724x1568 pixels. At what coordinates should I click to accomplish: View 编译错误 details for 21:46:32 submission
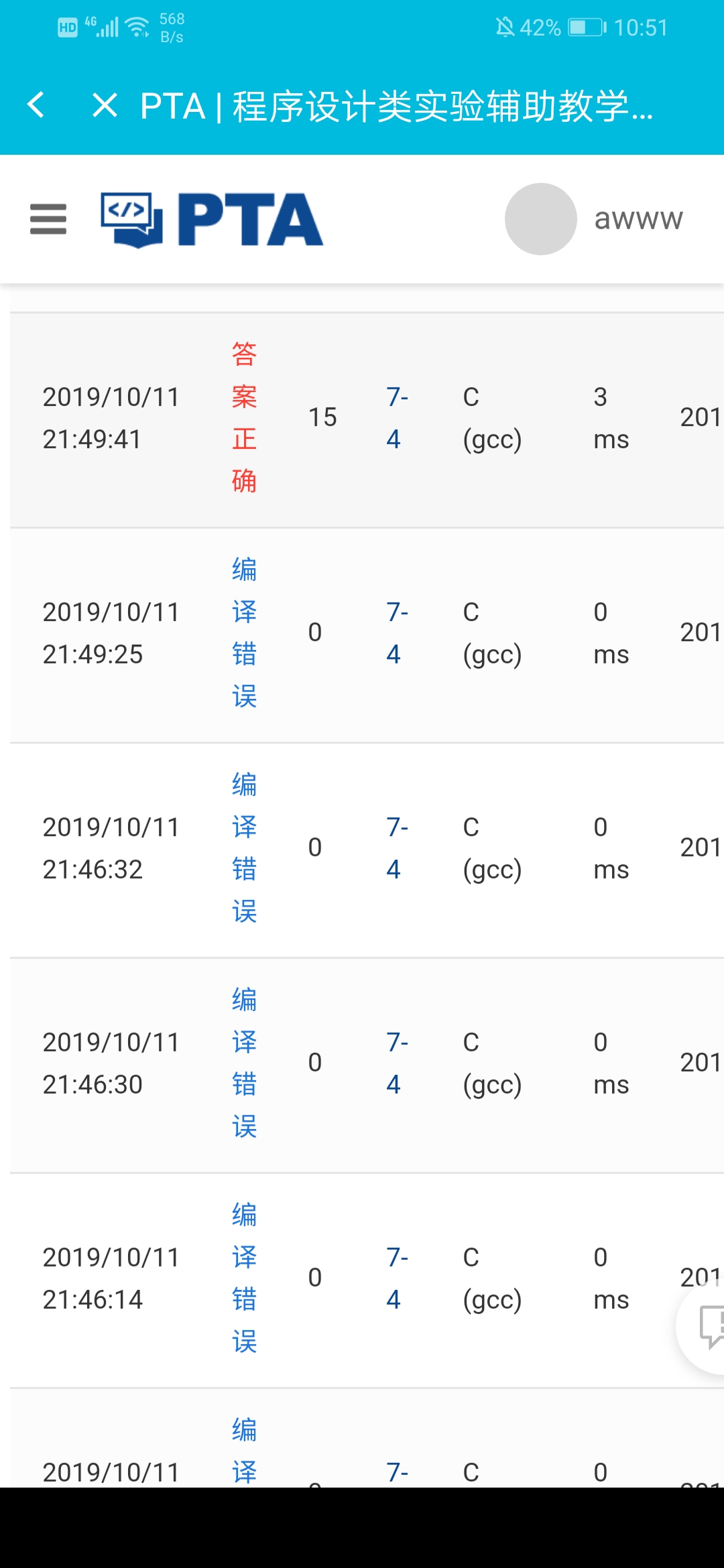click(x=244, y=848)
